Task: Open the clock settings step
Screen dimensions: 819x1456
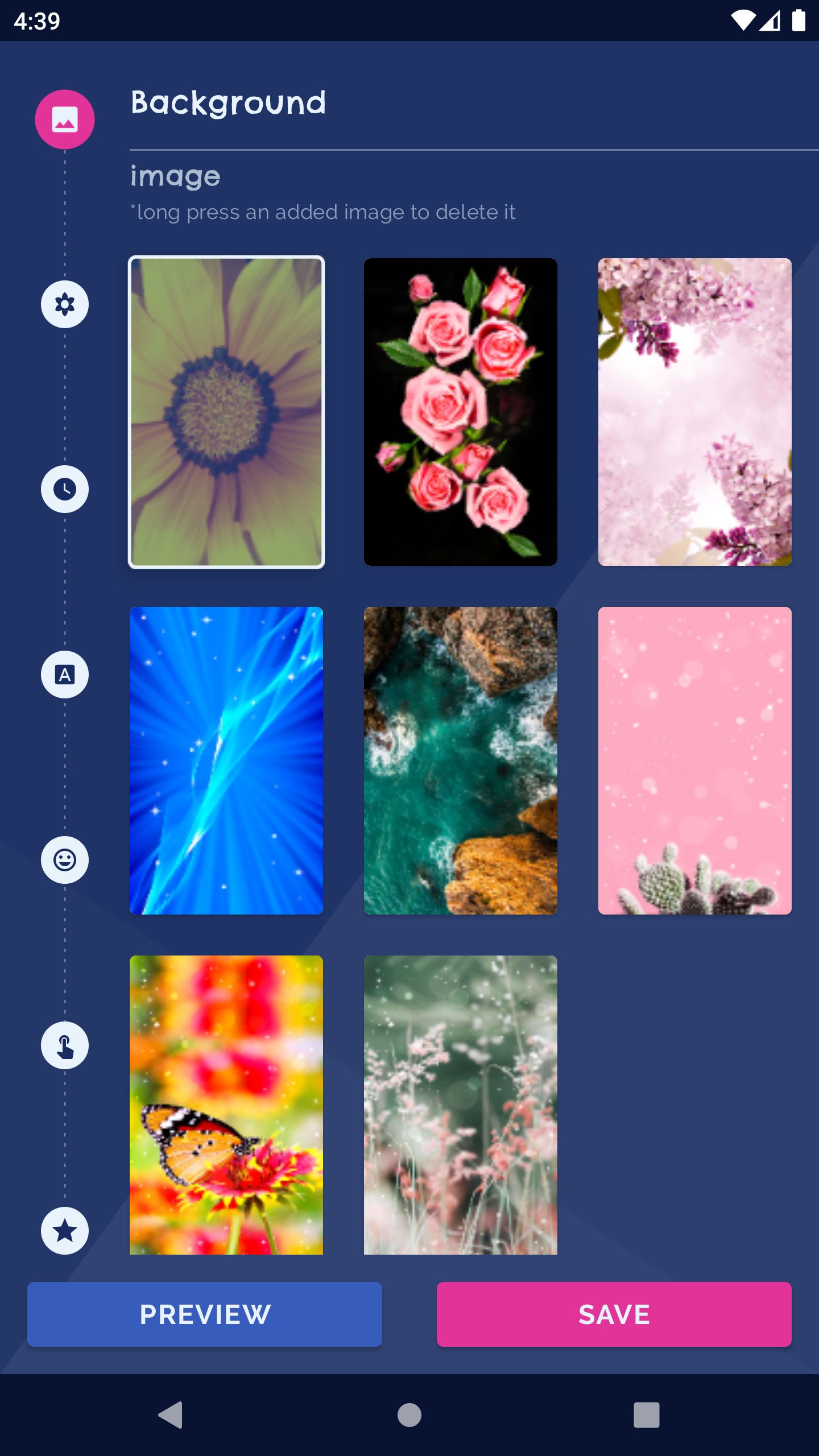Action: [65, 489]
